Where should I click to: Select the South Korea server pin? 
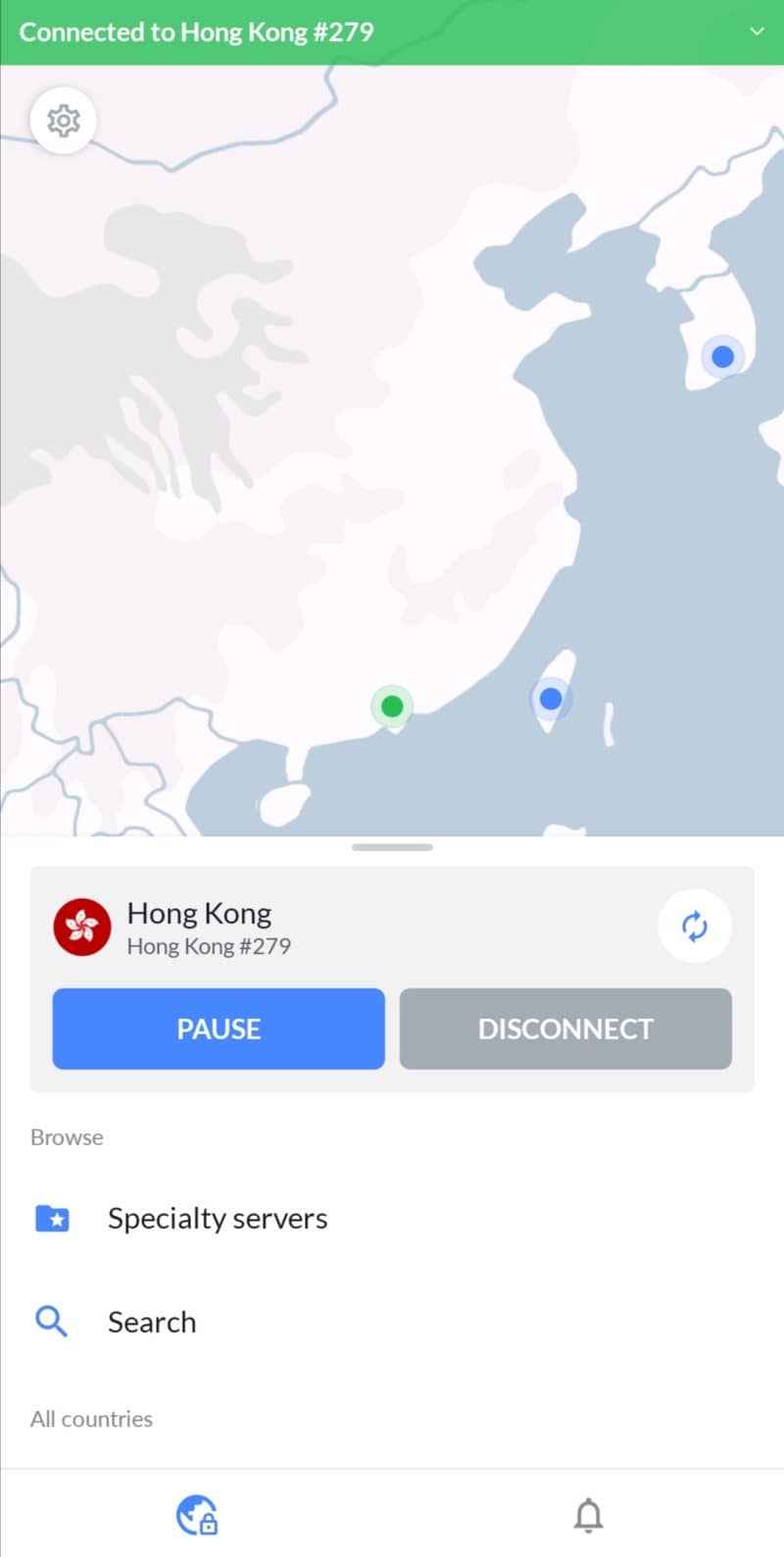[722, 357]
